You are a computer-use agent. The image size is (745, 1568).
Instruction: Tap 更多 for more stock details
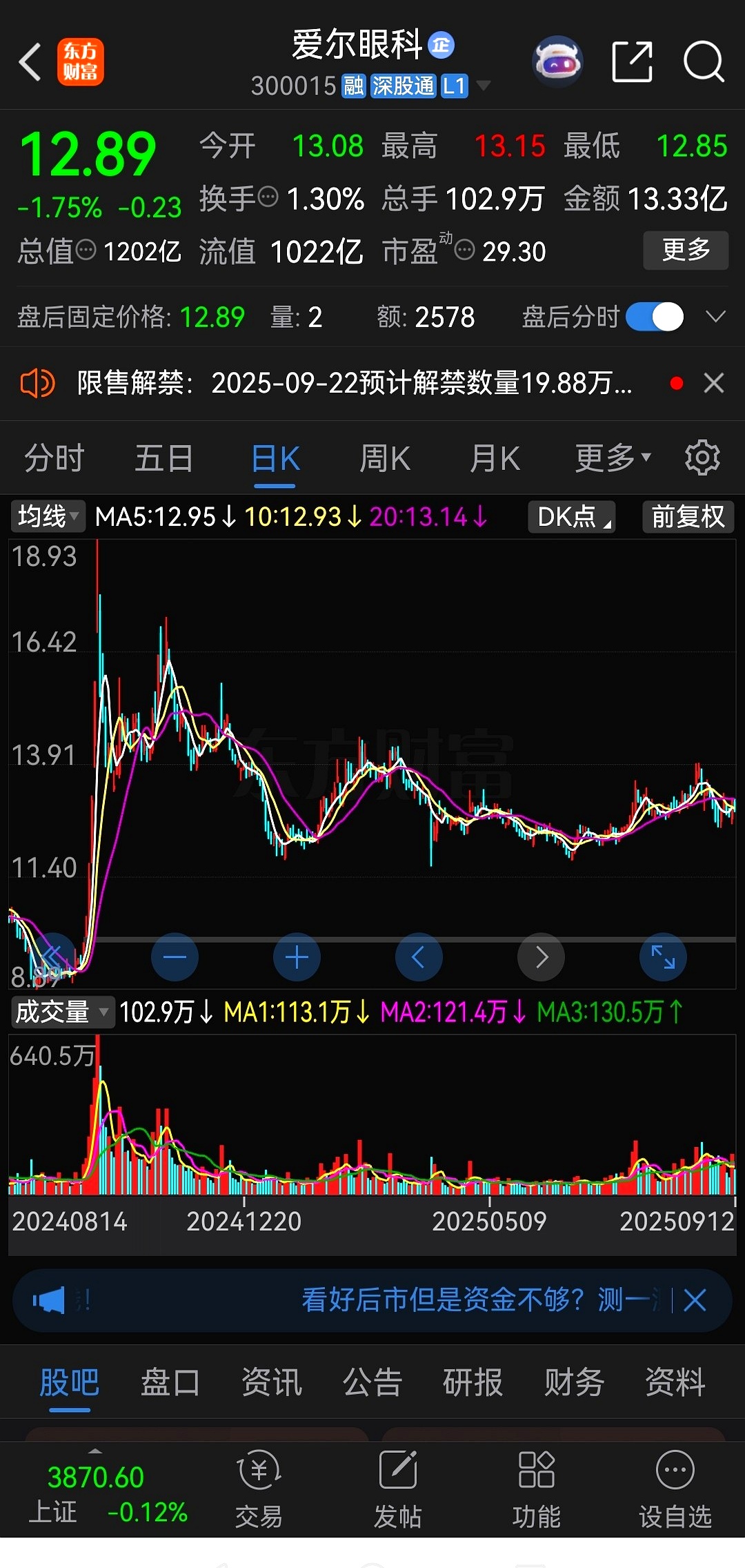(685, 251)
